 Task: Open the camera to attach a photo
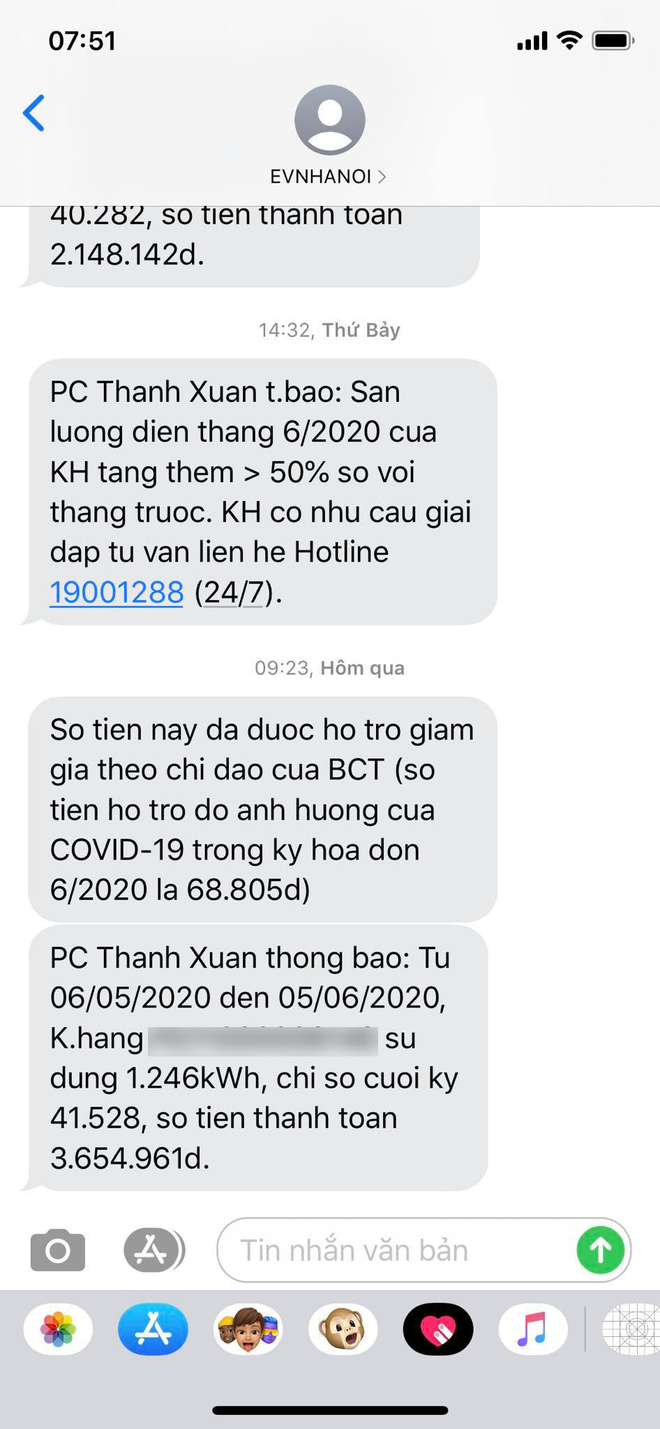57,1250
